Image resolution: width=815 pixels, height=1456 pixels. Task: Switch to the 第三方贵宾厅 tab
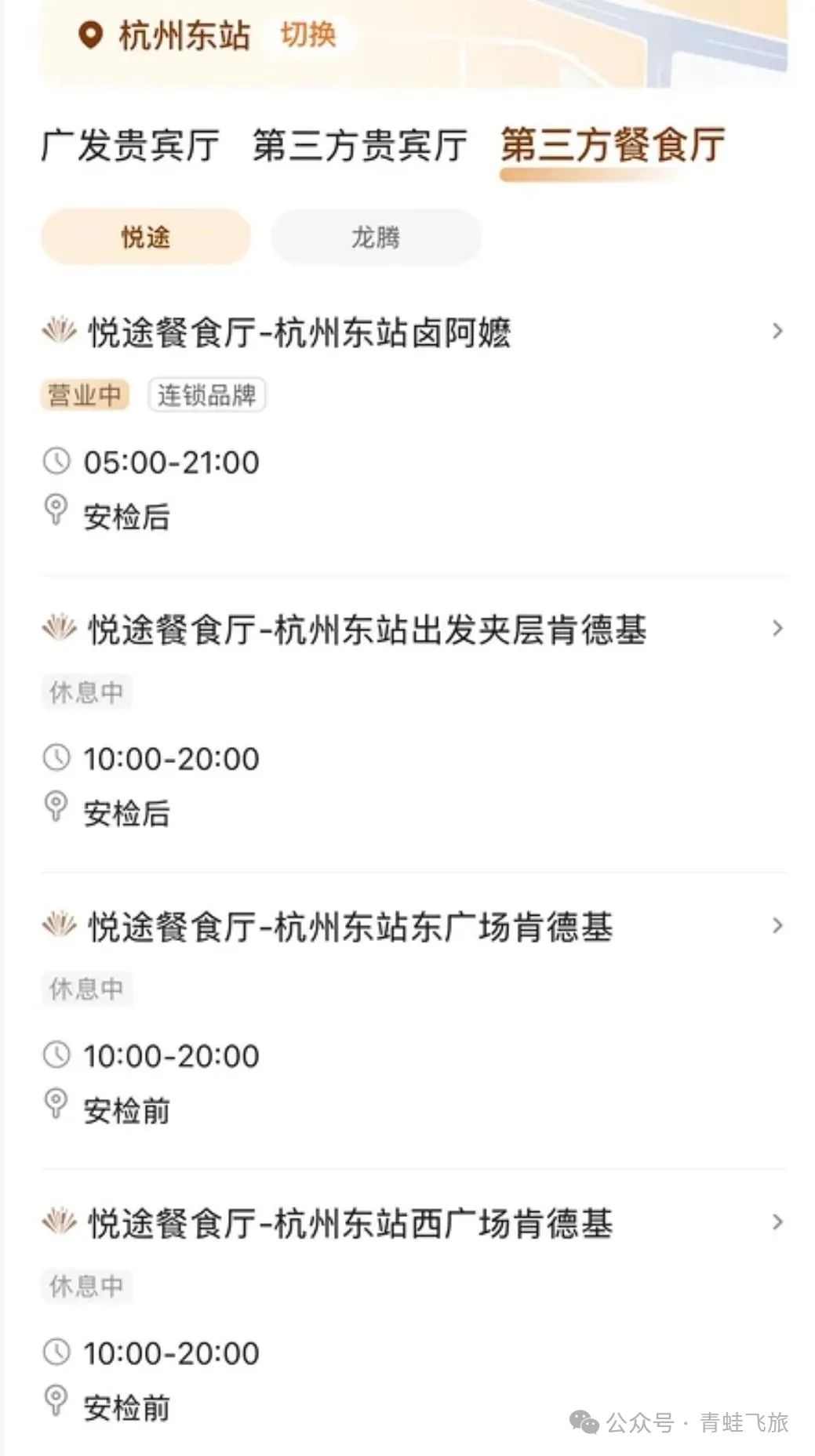[x=360, y=146]
